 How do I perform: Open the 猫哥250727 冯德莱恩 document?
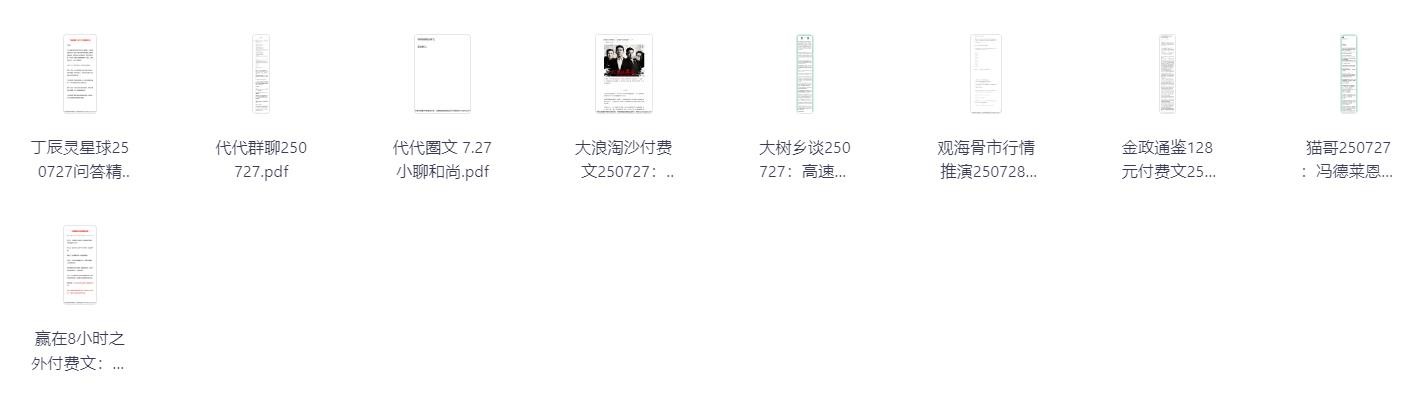click(1348, 75)
